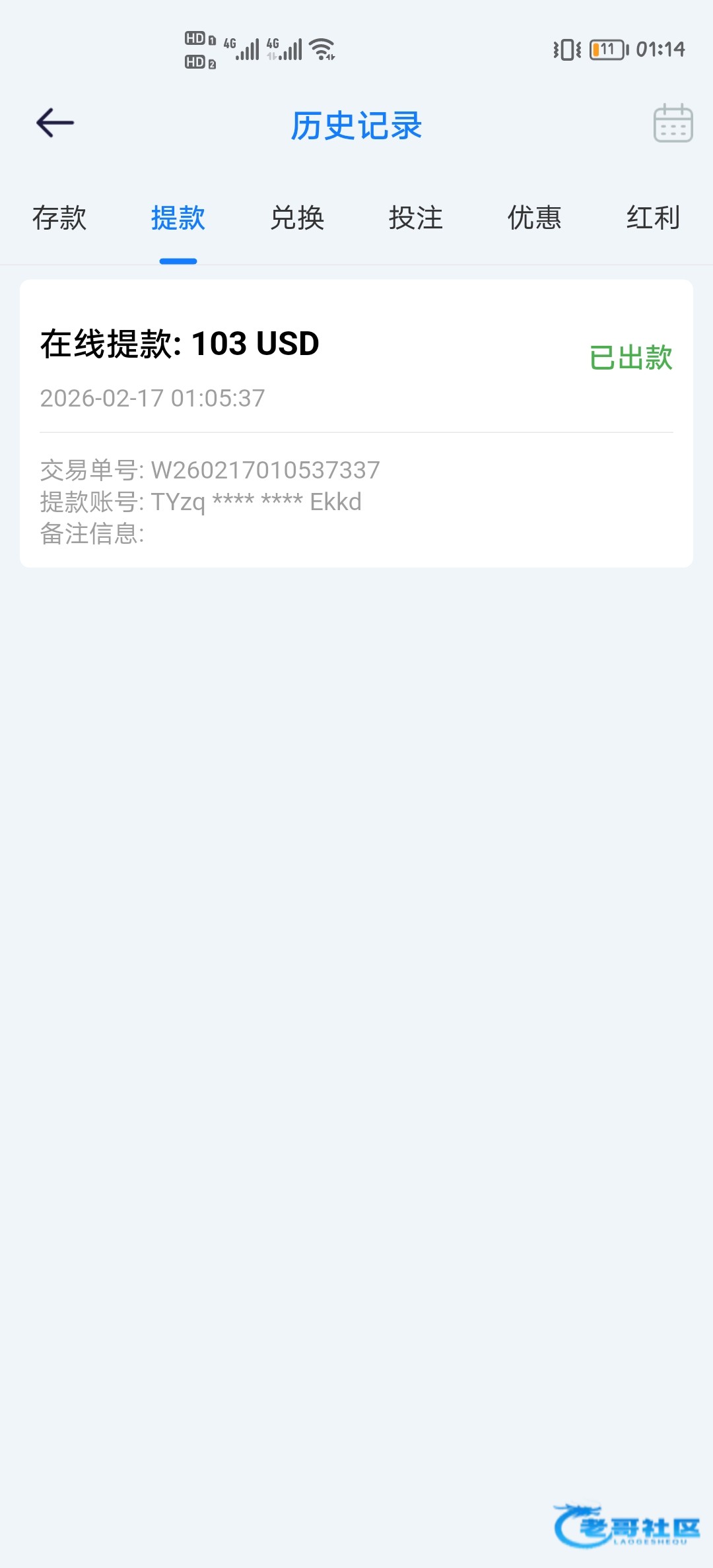Select the 提款 tab
The width and height of the screenshot is (713, 1568).
(178, 218)
